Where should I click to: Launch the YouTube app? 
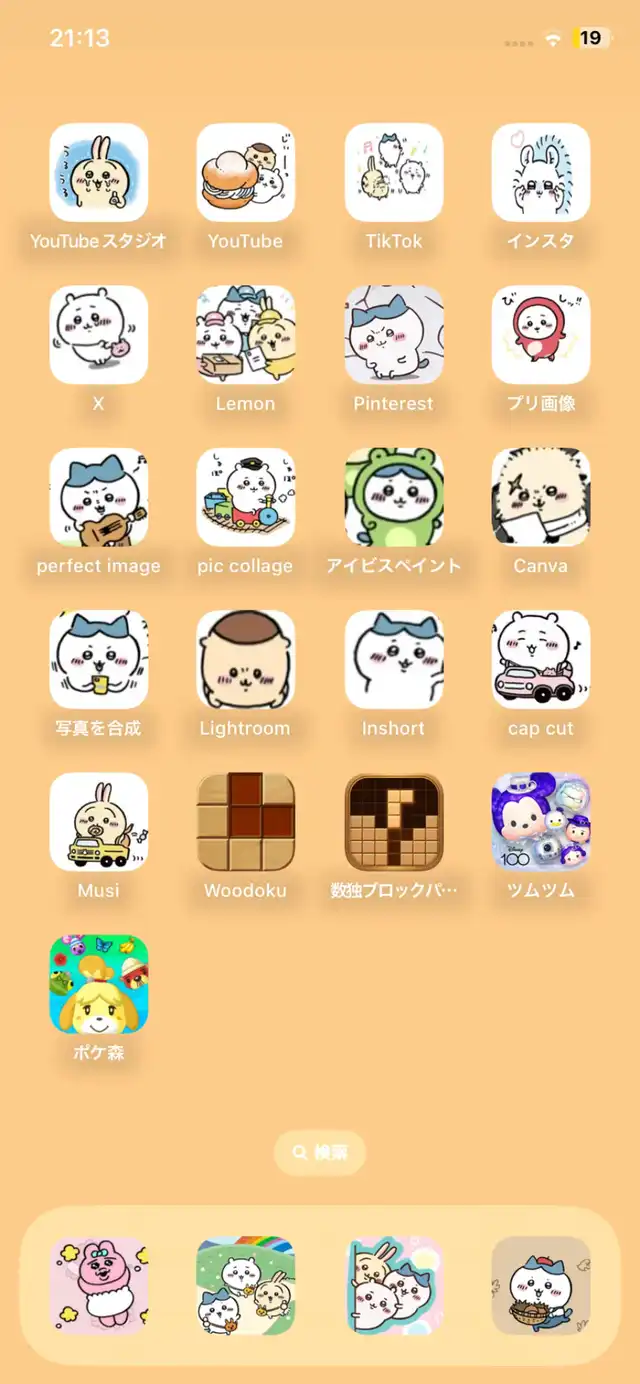(x=246, y=172)
